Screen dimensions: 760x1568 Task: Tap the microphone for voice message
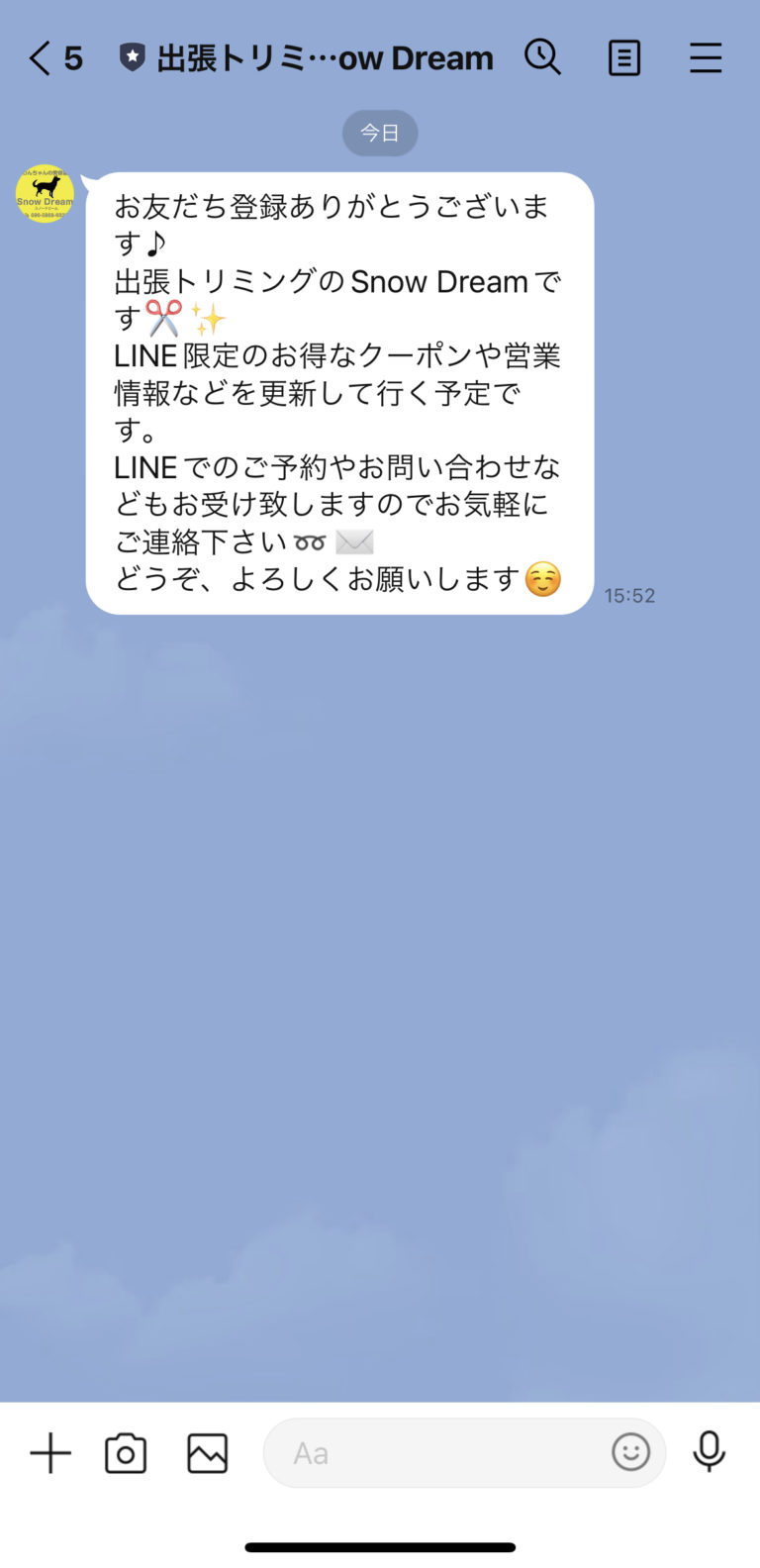(x=709, y=1452)
